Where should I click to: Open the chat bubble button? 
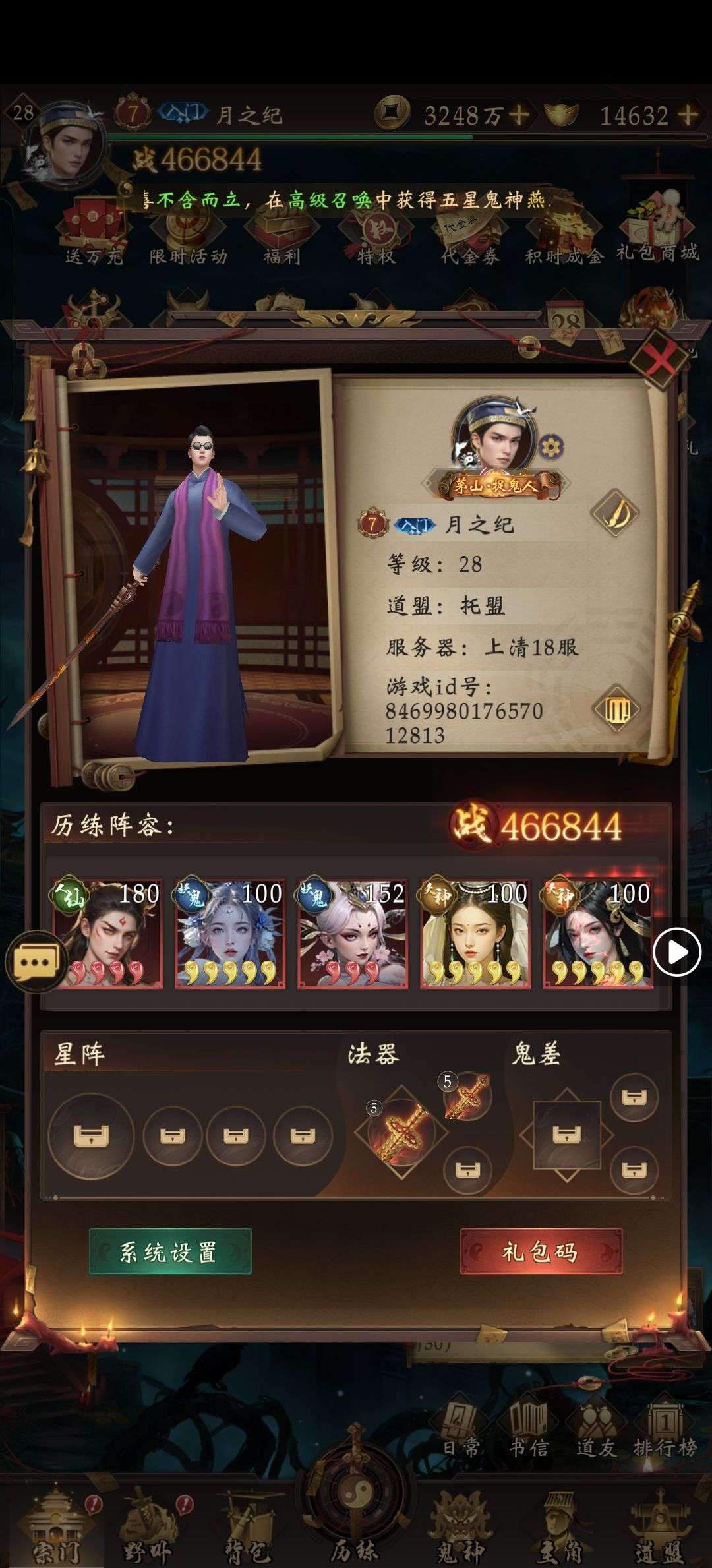click(36, 961)
